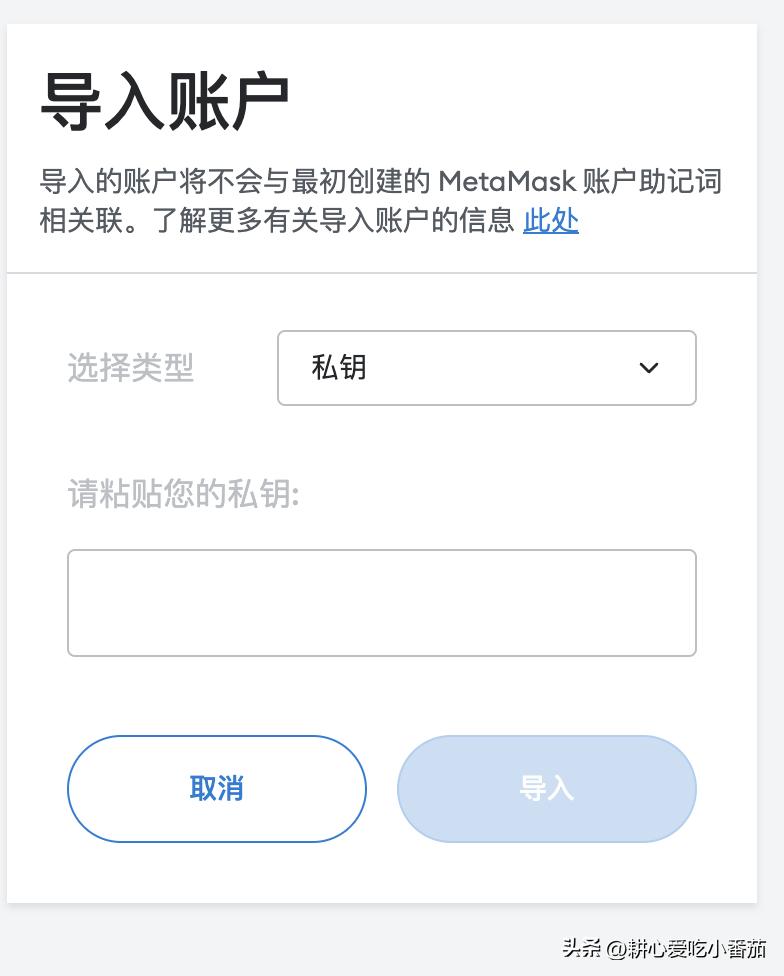Expand the 私钥 type dropdown

coord(486,368)
